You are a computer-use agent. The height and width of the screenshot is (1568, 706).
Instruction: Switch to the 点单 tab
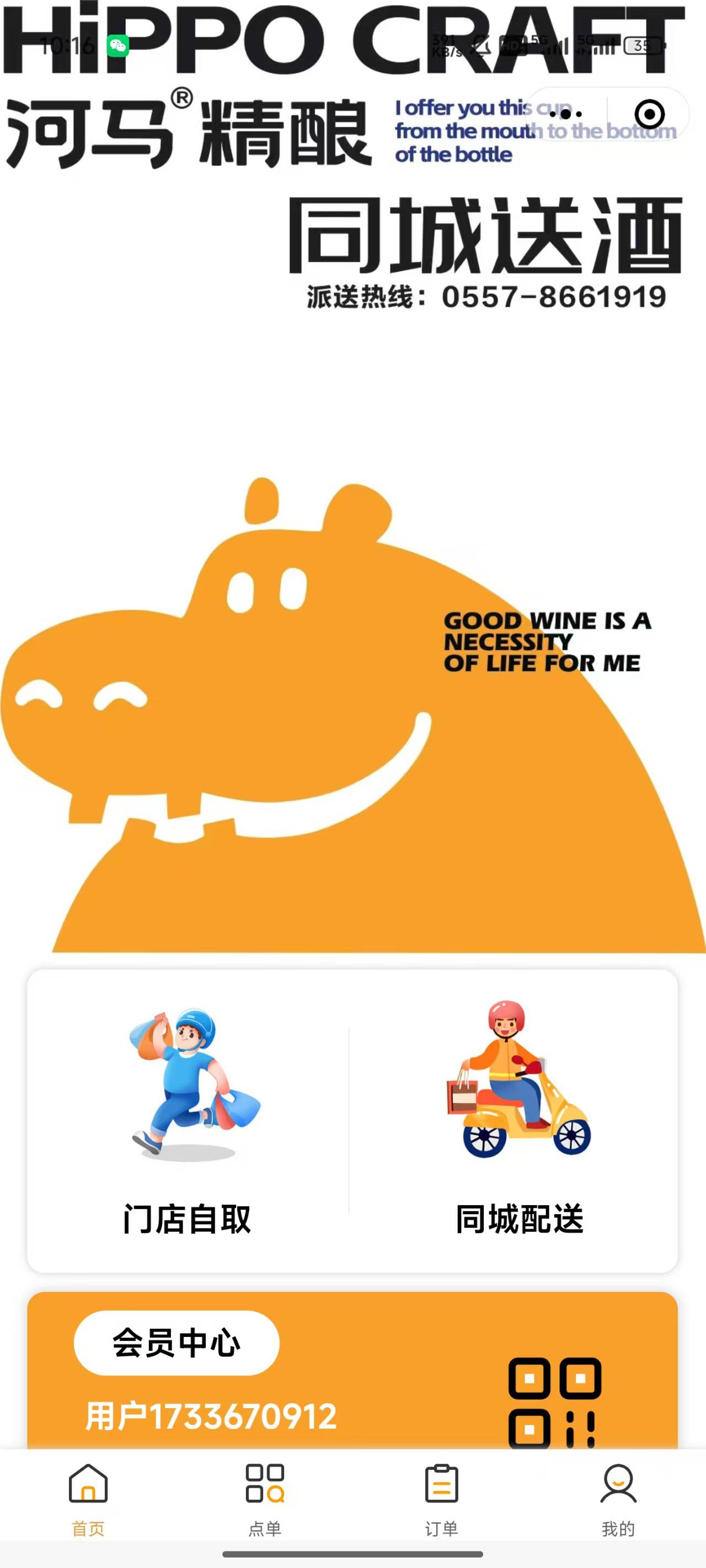click(265, 1499)
